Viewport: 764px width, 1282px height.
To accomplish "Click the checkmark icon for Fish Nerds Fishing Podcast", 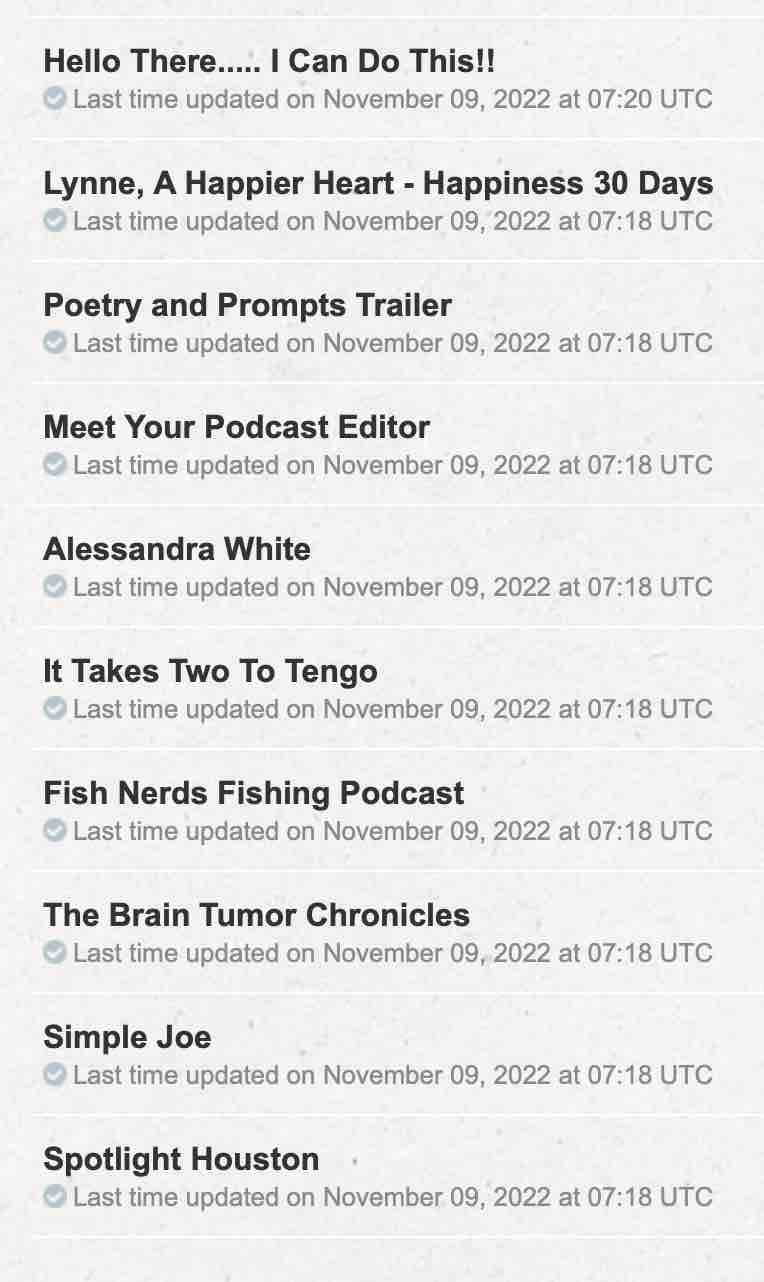I will coord(55,831).
